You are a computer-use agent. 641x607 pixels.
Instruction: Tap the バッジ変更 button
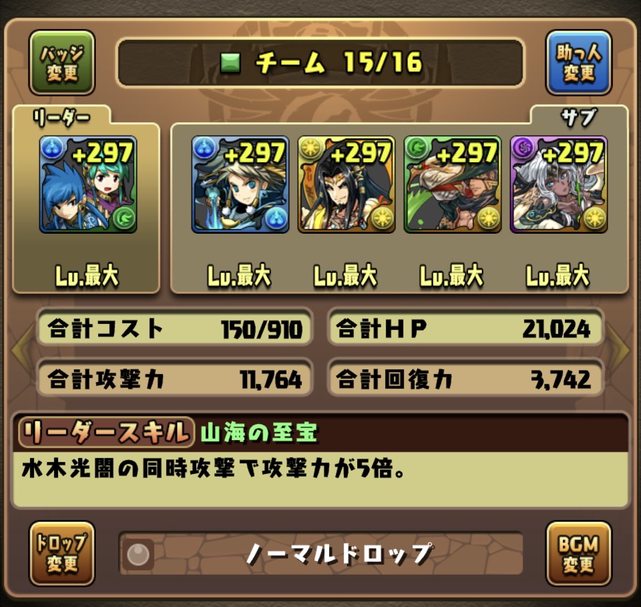pos(61,62)
